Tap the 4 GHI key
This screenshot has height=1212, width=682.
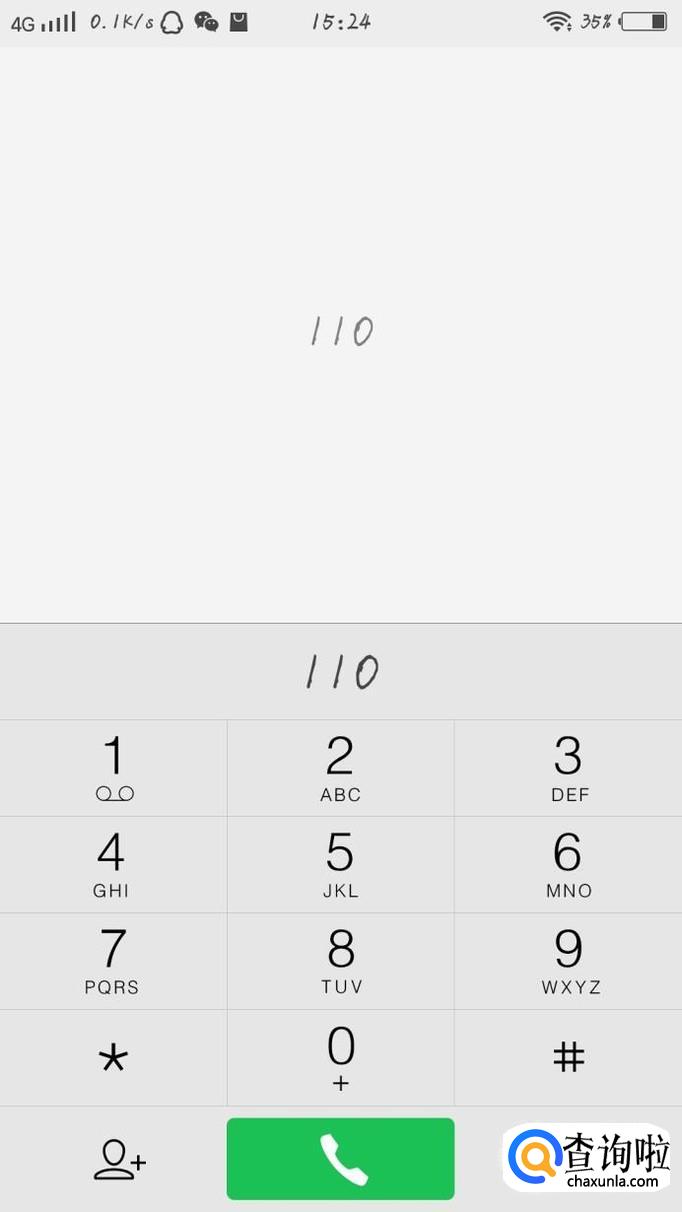point(113,865)
